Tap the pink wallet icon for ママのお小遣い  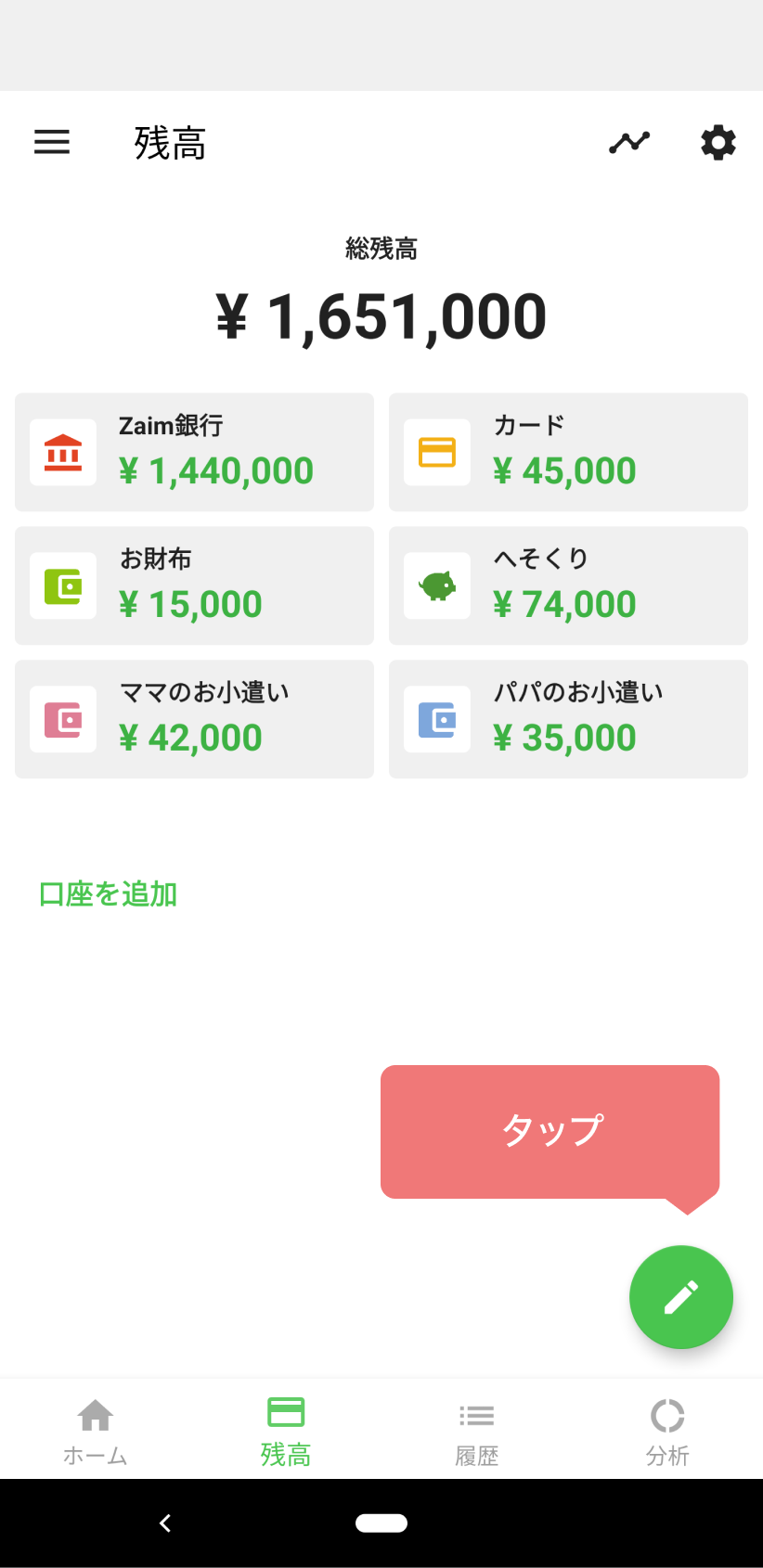62,719
